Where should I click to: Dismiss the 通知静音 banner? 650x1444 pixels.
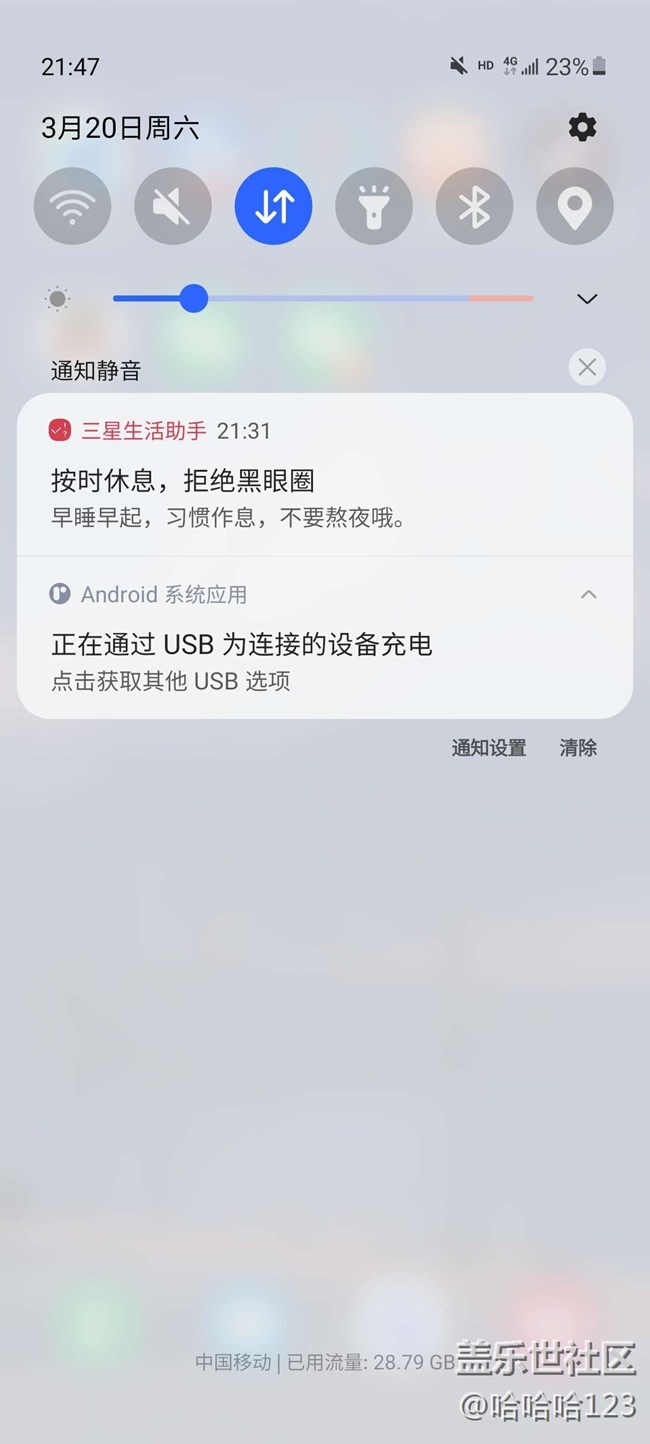tap(587, 367)
